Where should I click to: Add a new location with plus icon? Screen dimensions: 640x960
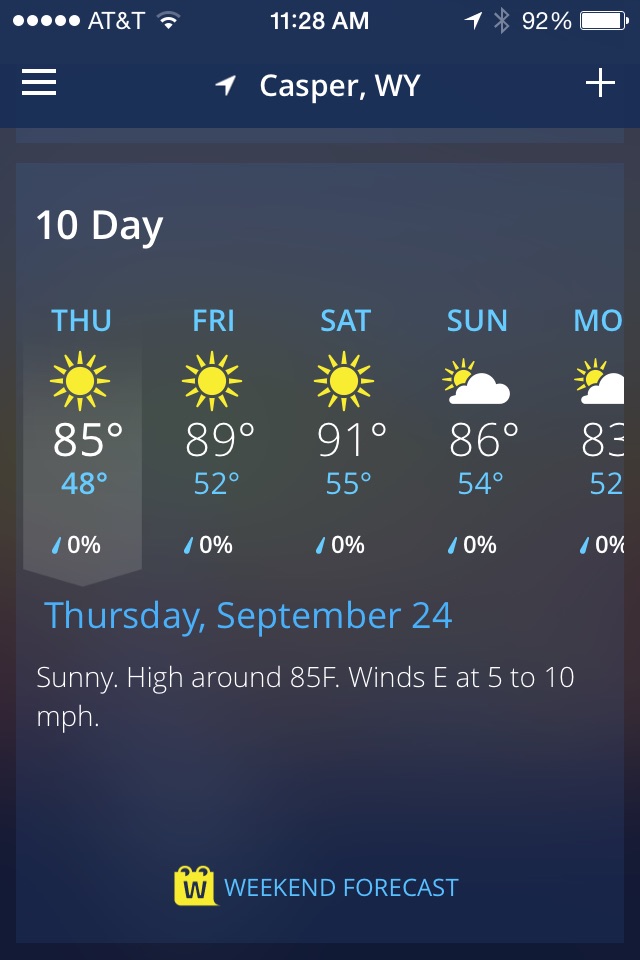(600, 84)
